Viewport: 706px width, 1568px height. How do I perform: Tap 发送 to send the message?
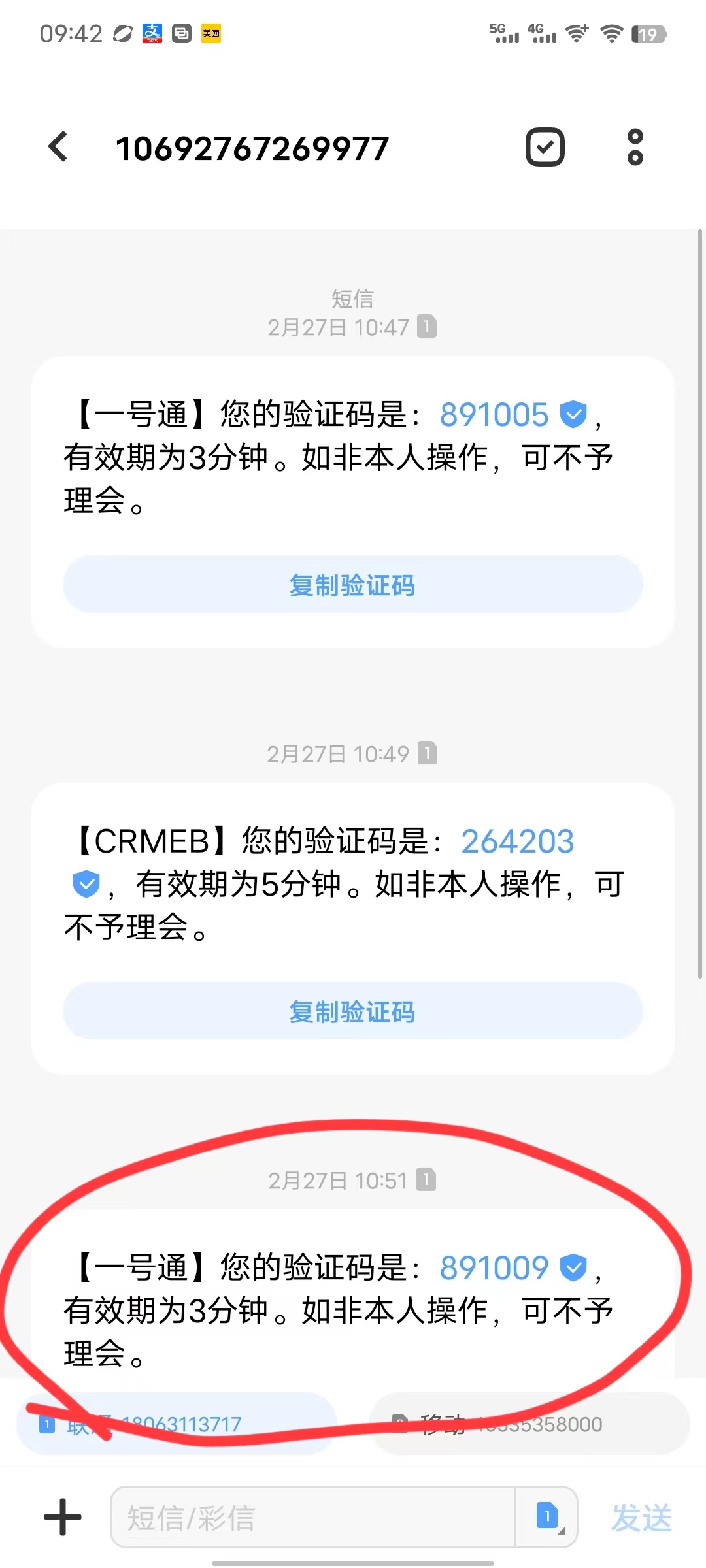pos(641,1517)
